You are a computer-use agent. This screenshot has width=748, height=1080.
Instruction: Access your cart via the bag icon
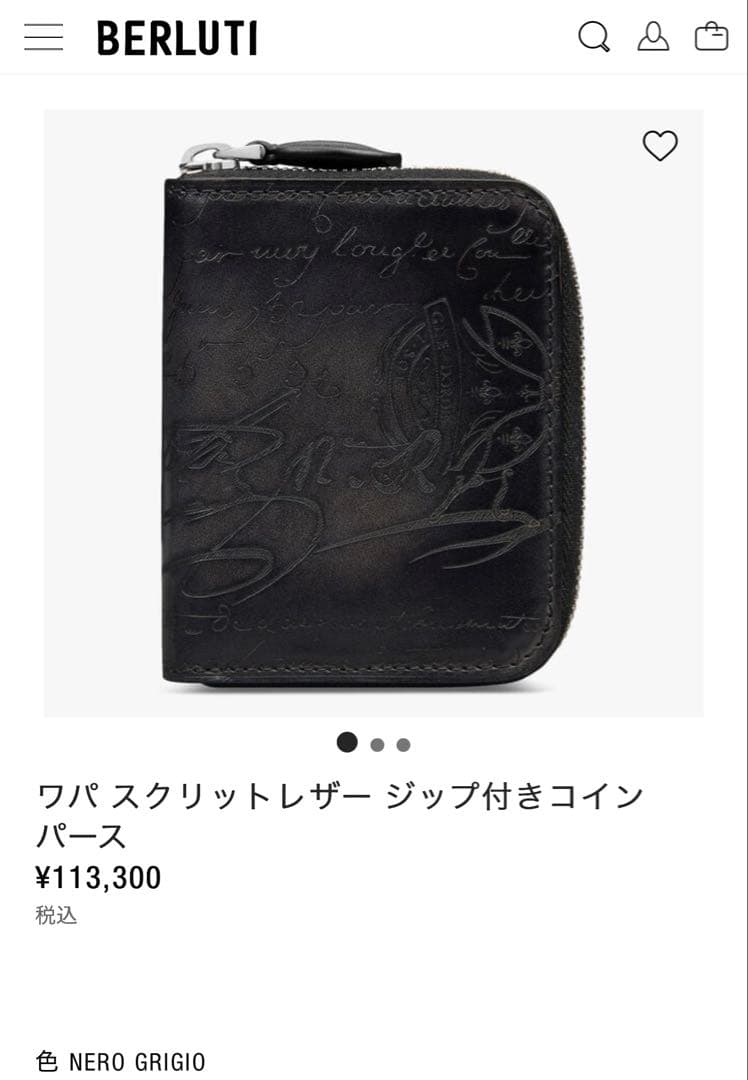[713, 37]
